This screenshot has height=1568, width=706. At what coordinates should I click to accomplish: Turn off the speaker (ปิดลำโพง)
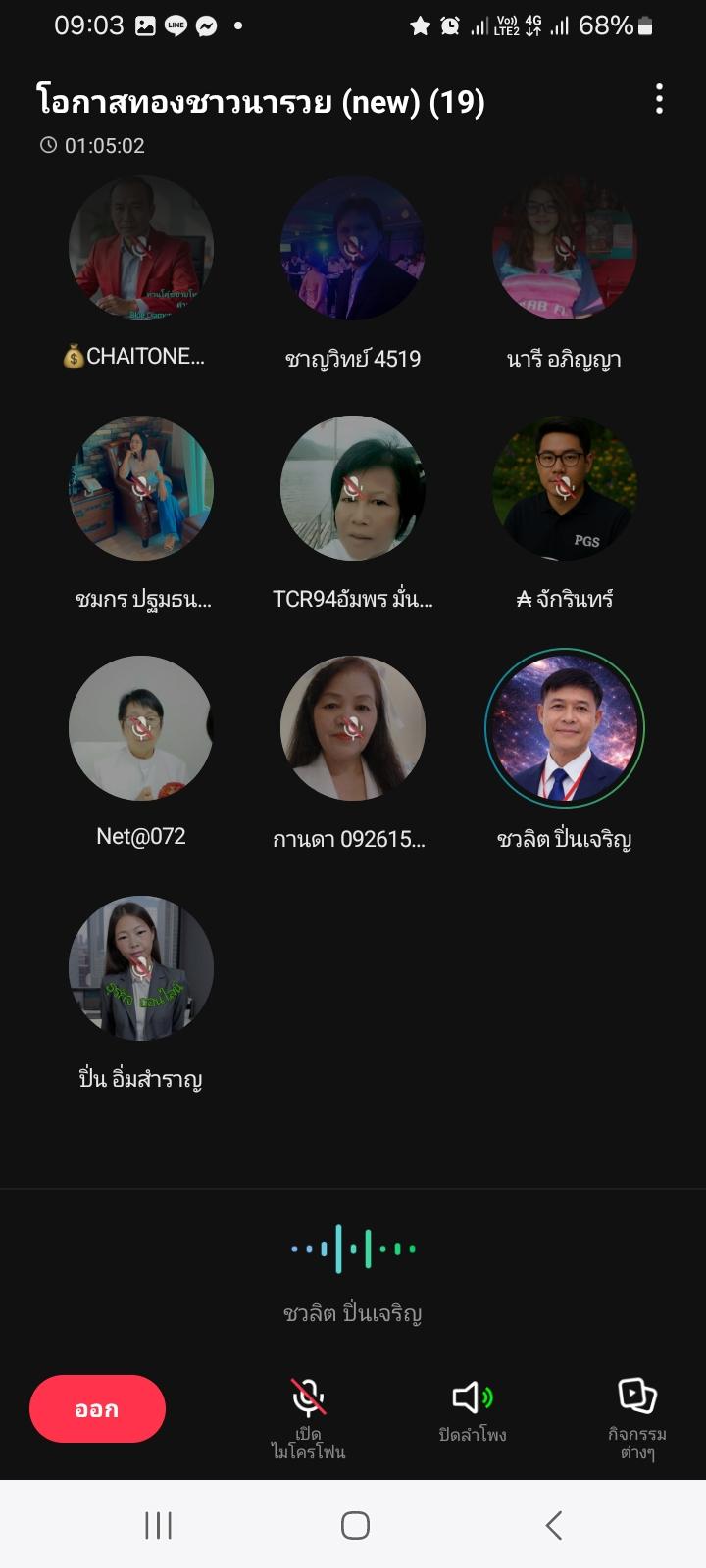pos(473,1410)
